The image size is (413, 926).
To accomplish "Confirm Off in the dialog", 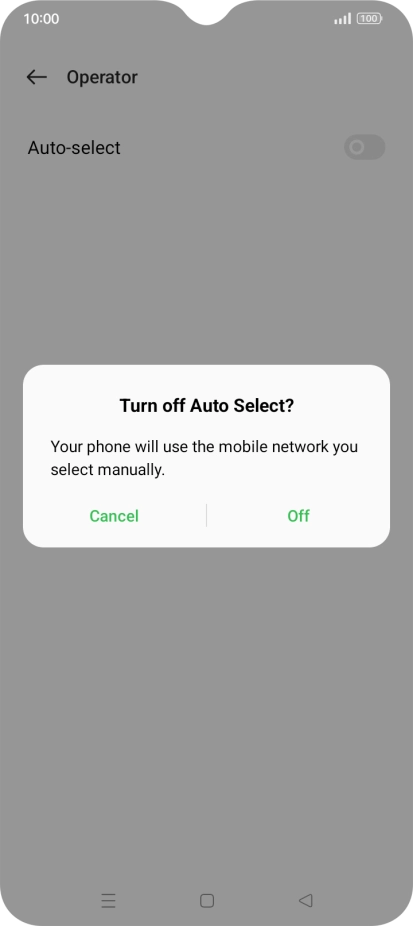I will [298, 516].
